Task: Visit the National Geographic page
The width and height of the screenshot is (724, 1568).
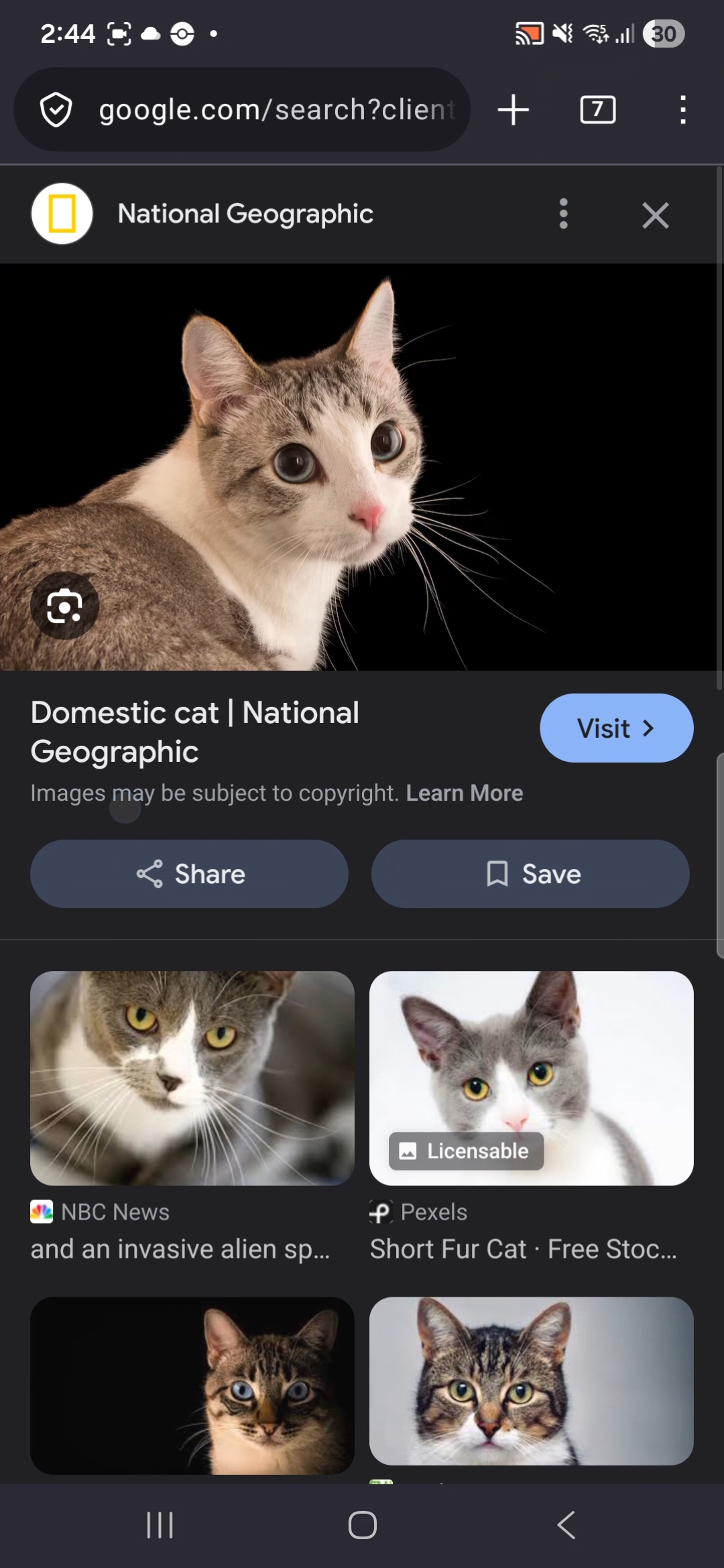Action: click(616, 728)
